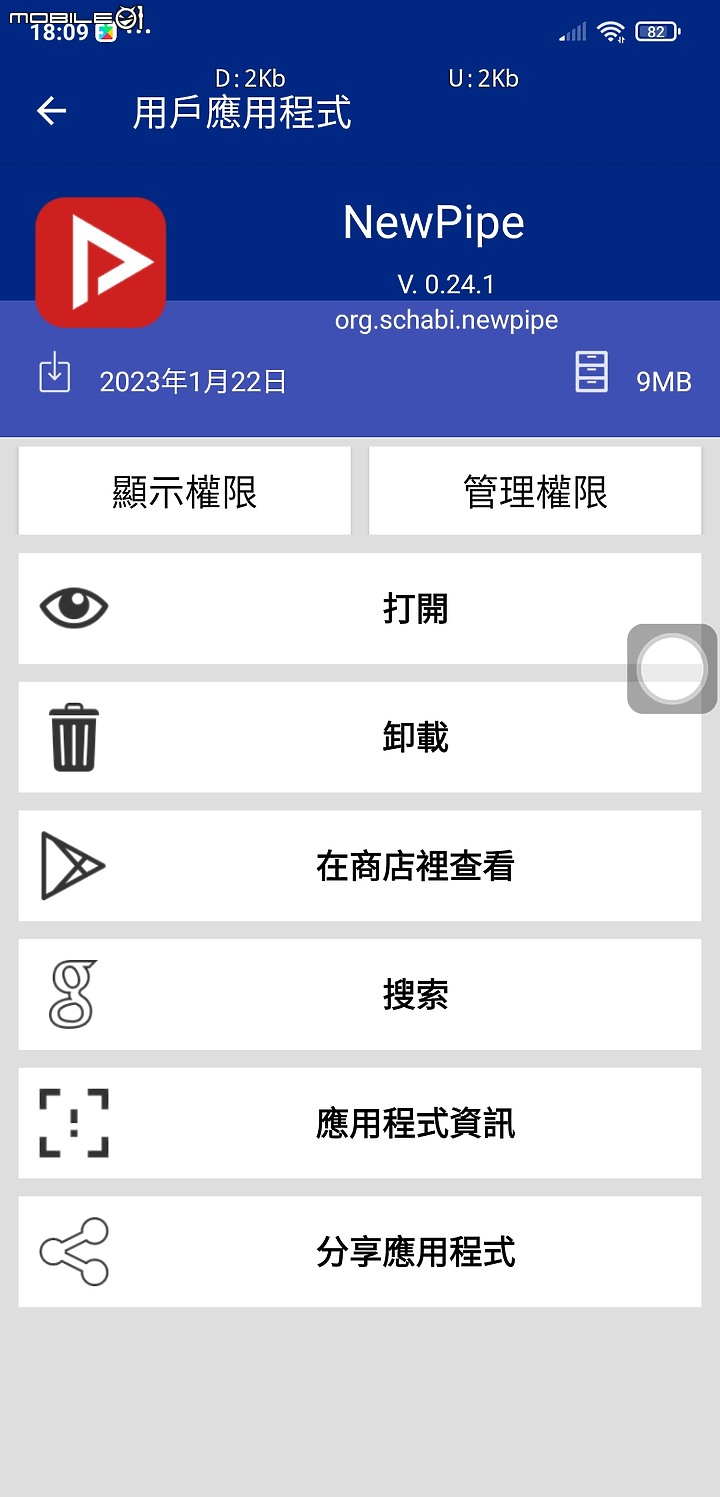Go back using the top-left arrow
Image resolution: width=720 pixels, height=1497 pixels.
[x=52, y=111]
